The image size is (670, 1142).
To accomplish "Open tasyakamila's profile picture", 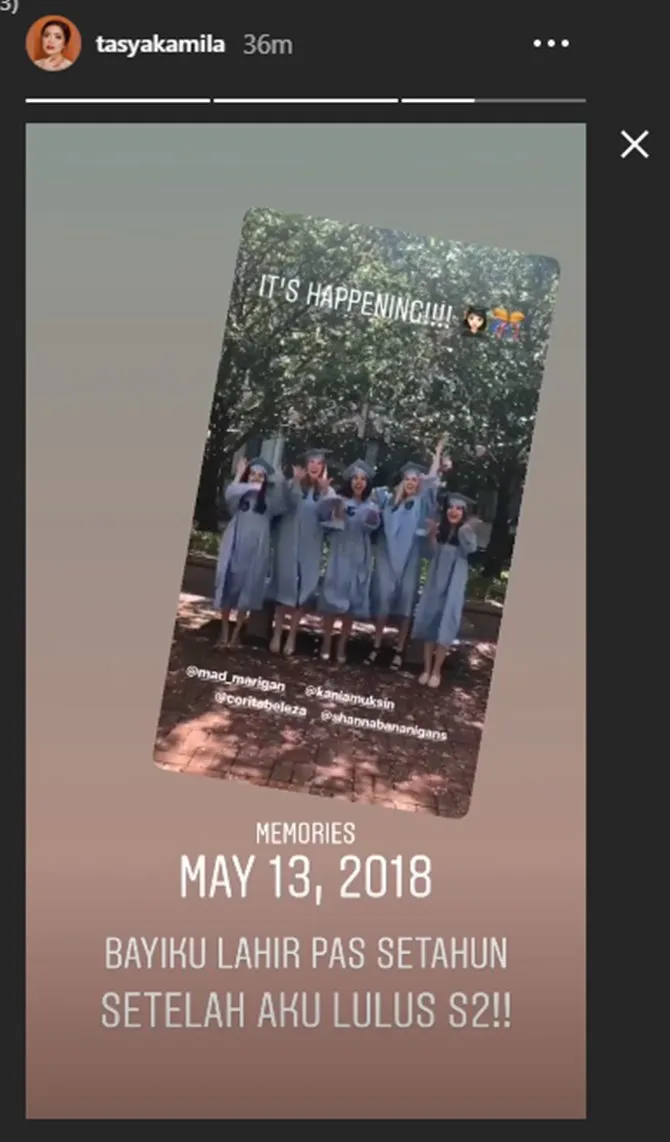I will click(54, 44).
